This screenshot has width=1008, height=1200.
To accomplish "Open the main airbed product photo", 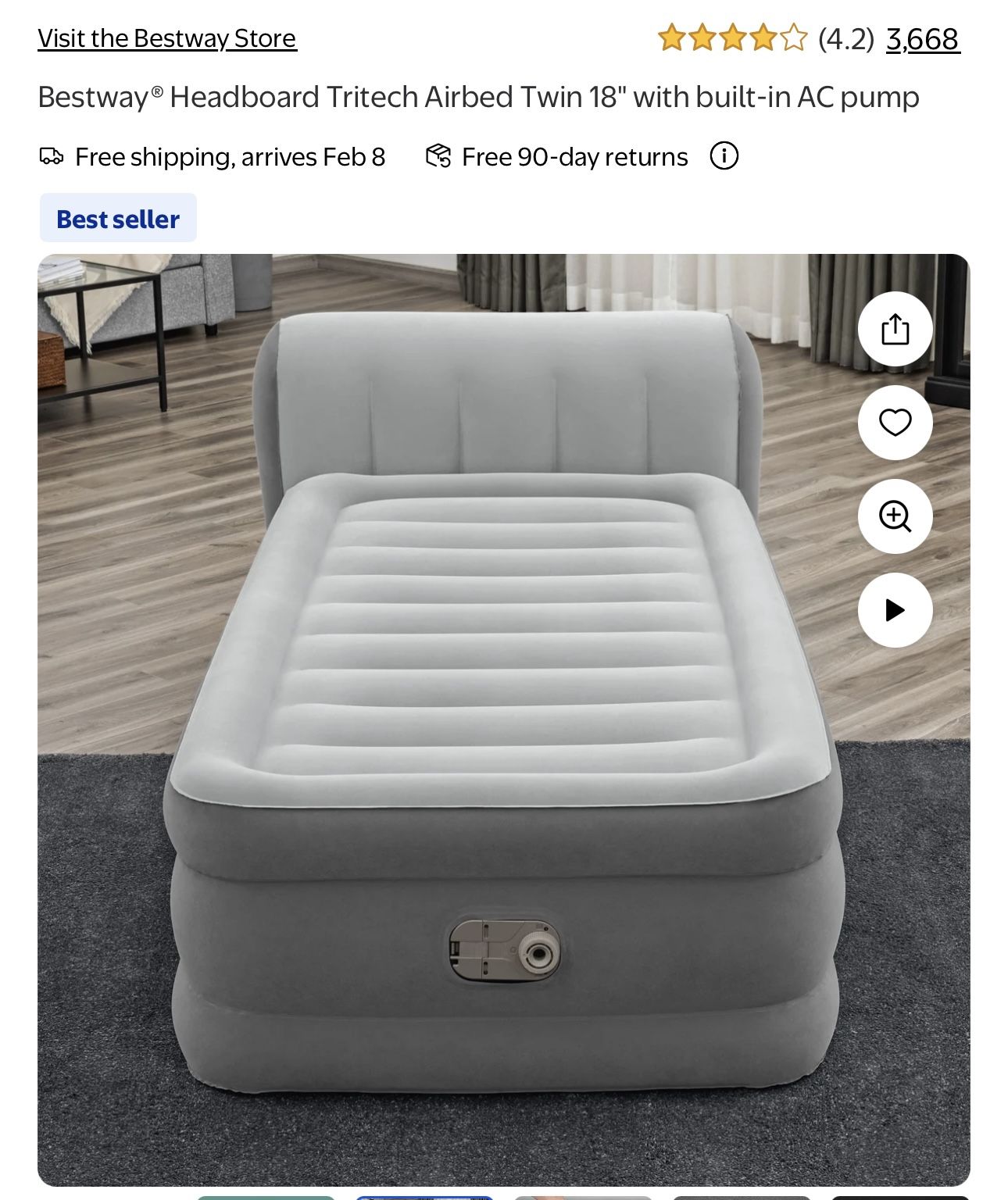I will click(x=503, y=720).
